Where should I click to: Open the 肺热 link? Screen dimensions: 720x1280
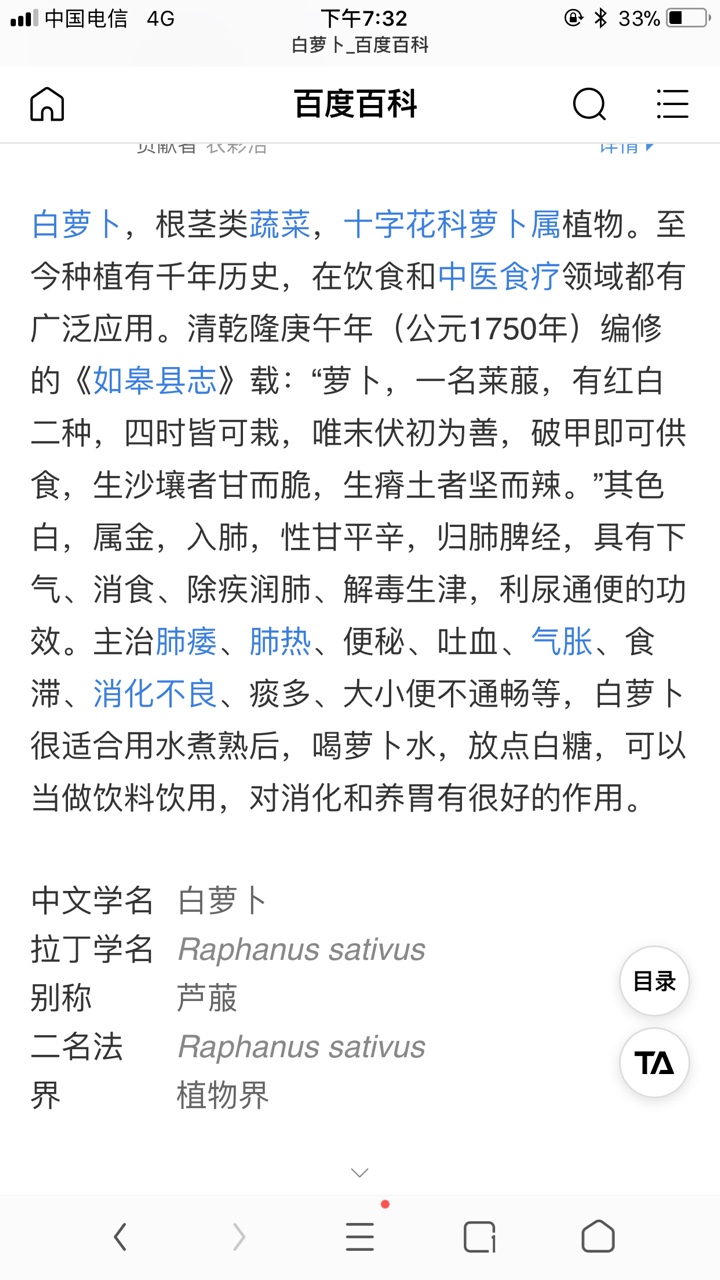[280, 641]
